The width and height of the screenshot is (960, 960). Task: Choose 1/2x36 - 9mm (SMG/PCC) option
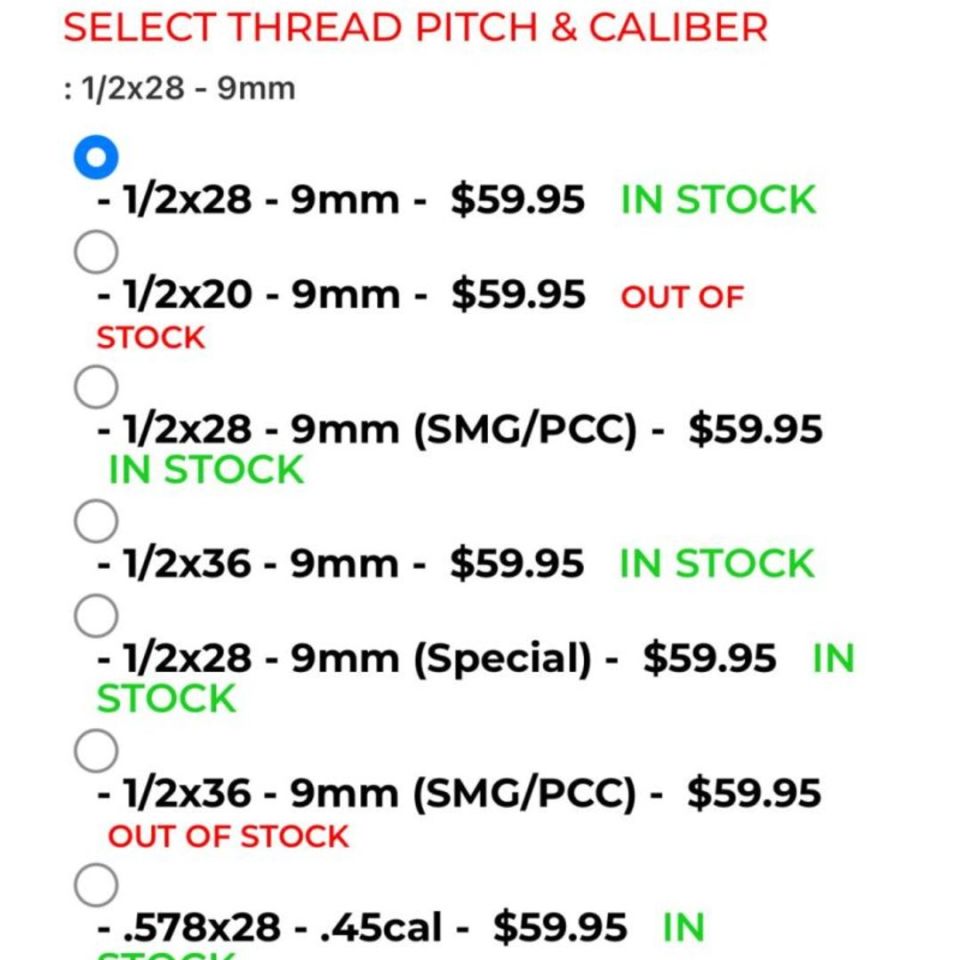click(96, 750)
